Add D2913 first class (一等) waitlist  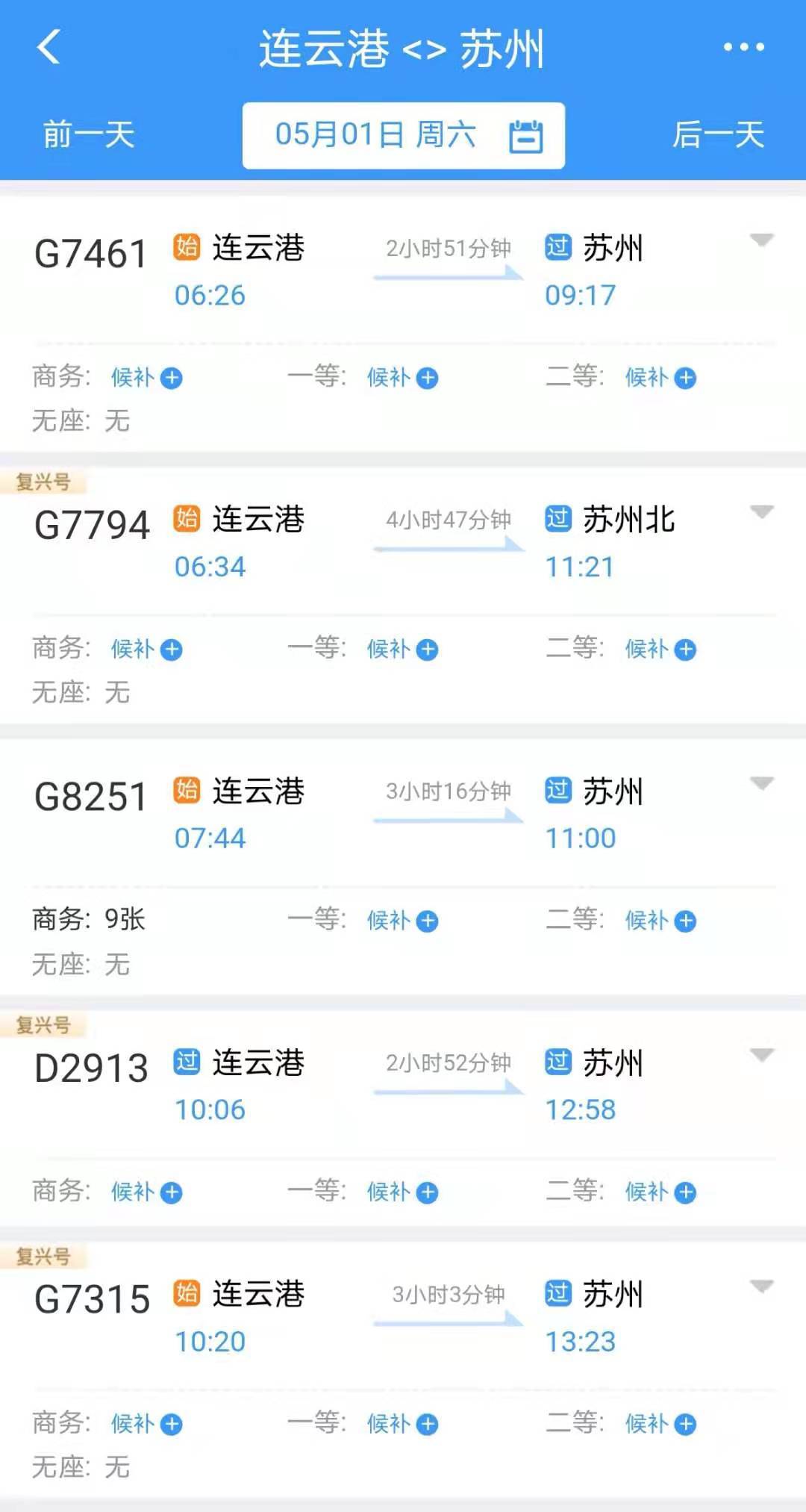point(402,1192)
